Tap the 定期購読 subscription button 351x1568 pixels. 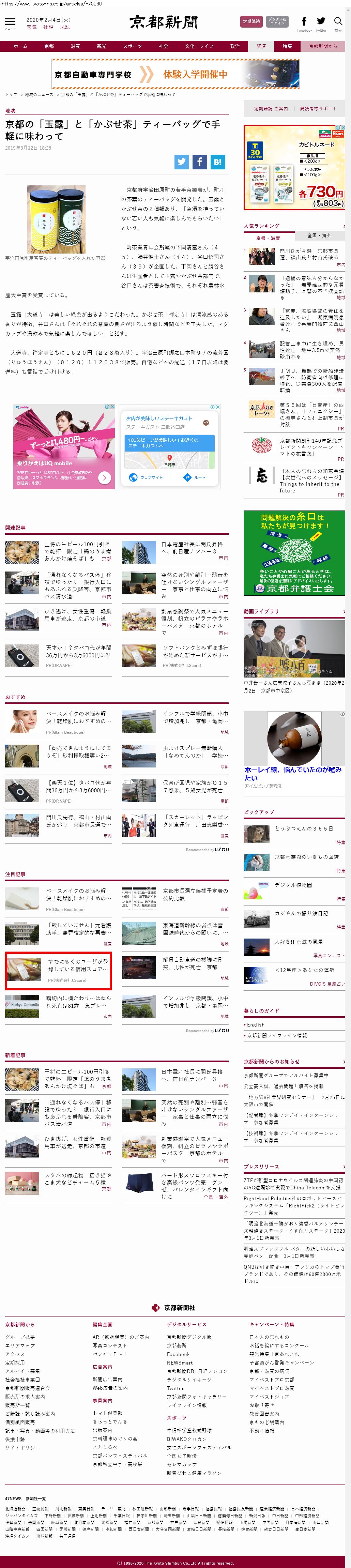tap(251, 21)
